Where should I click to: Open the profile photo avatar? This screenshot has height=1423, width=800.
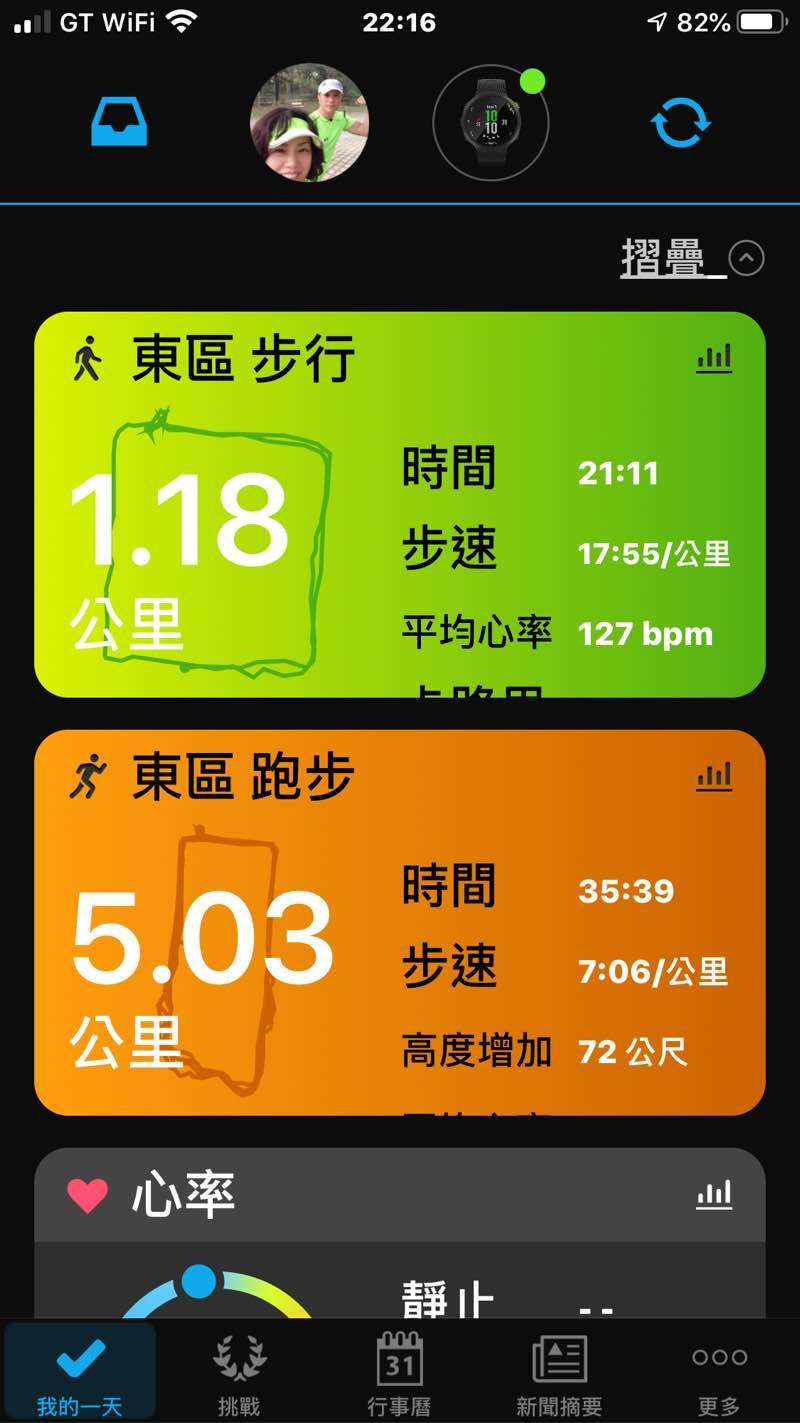click(x=309, y=123)
